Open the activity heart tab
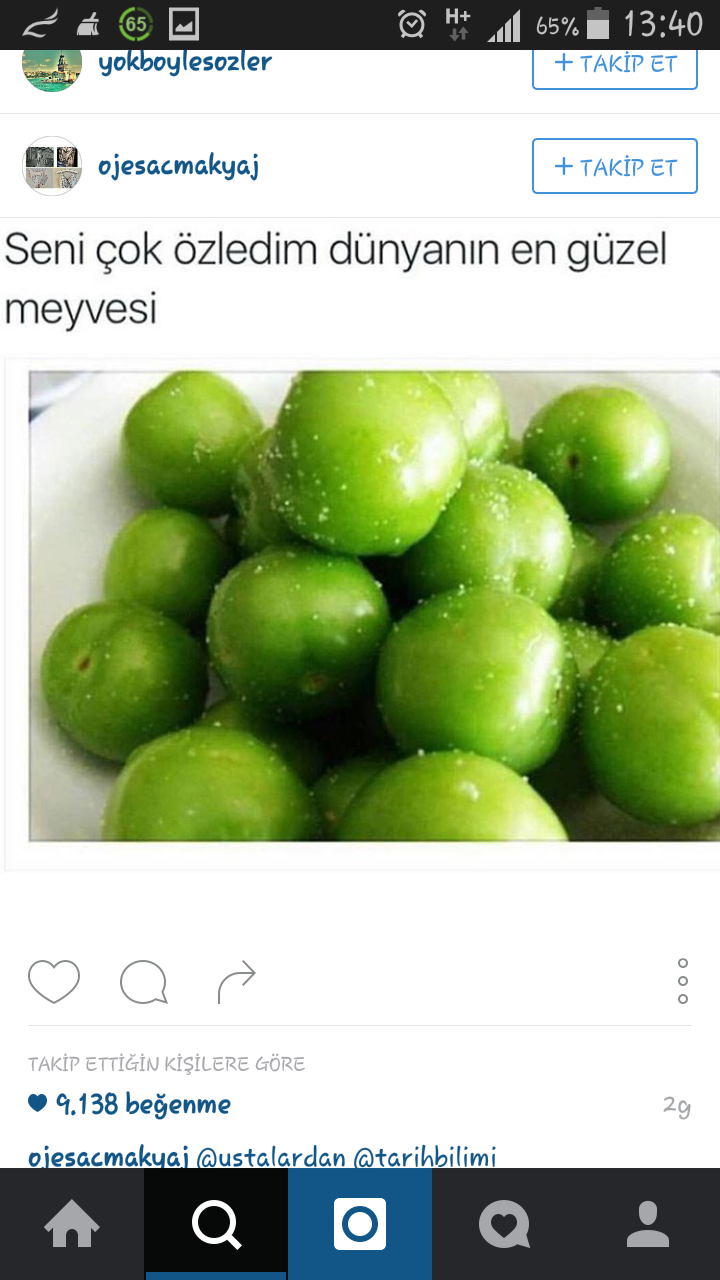Image resolution: width=720 pixels, height=1280 pixels. (504, 1224)
